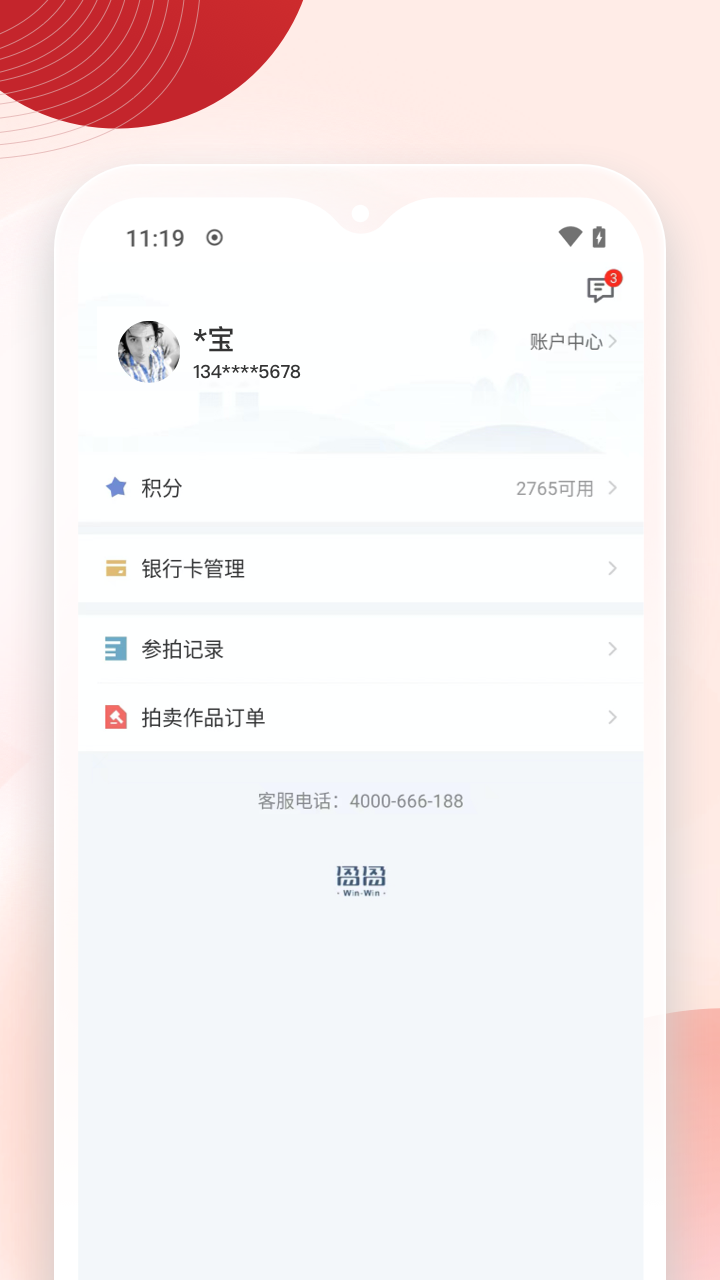Select the blue star 积分 points icon
Screen dimensions: 720x1280
(116, 487)
